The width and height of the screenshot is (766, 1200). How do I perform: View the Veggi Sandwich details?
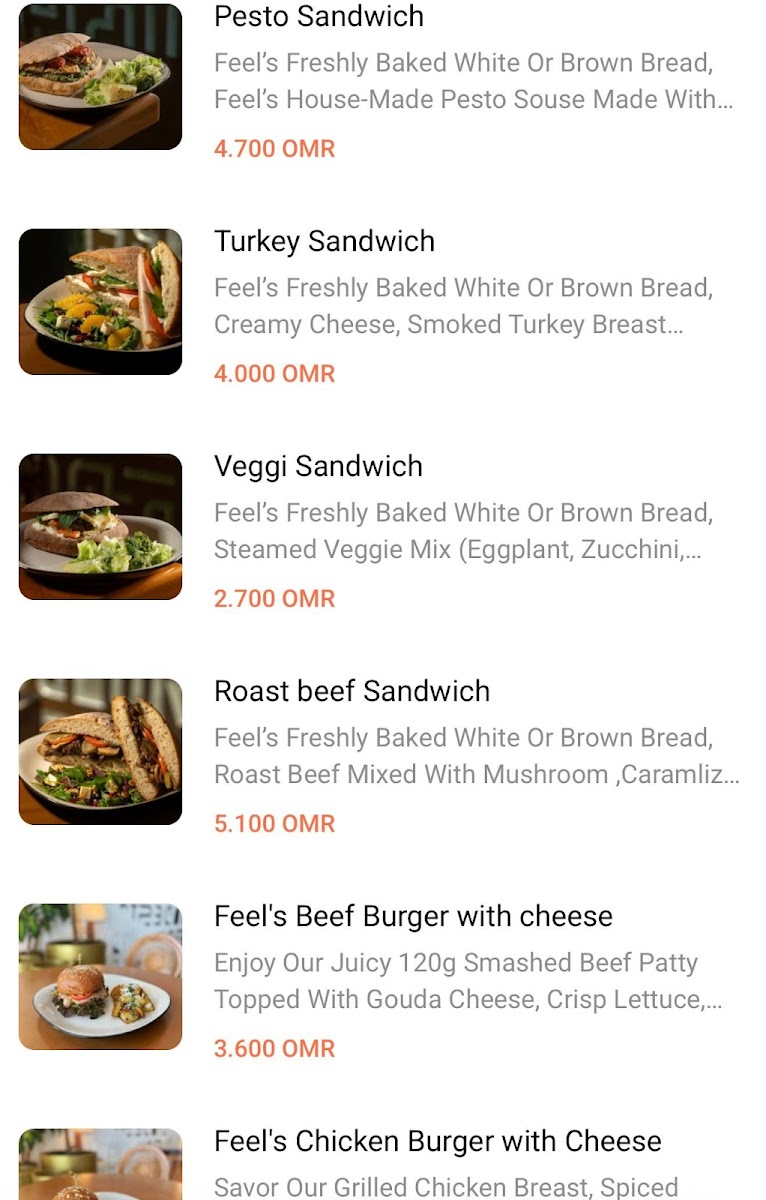(318, 467)
